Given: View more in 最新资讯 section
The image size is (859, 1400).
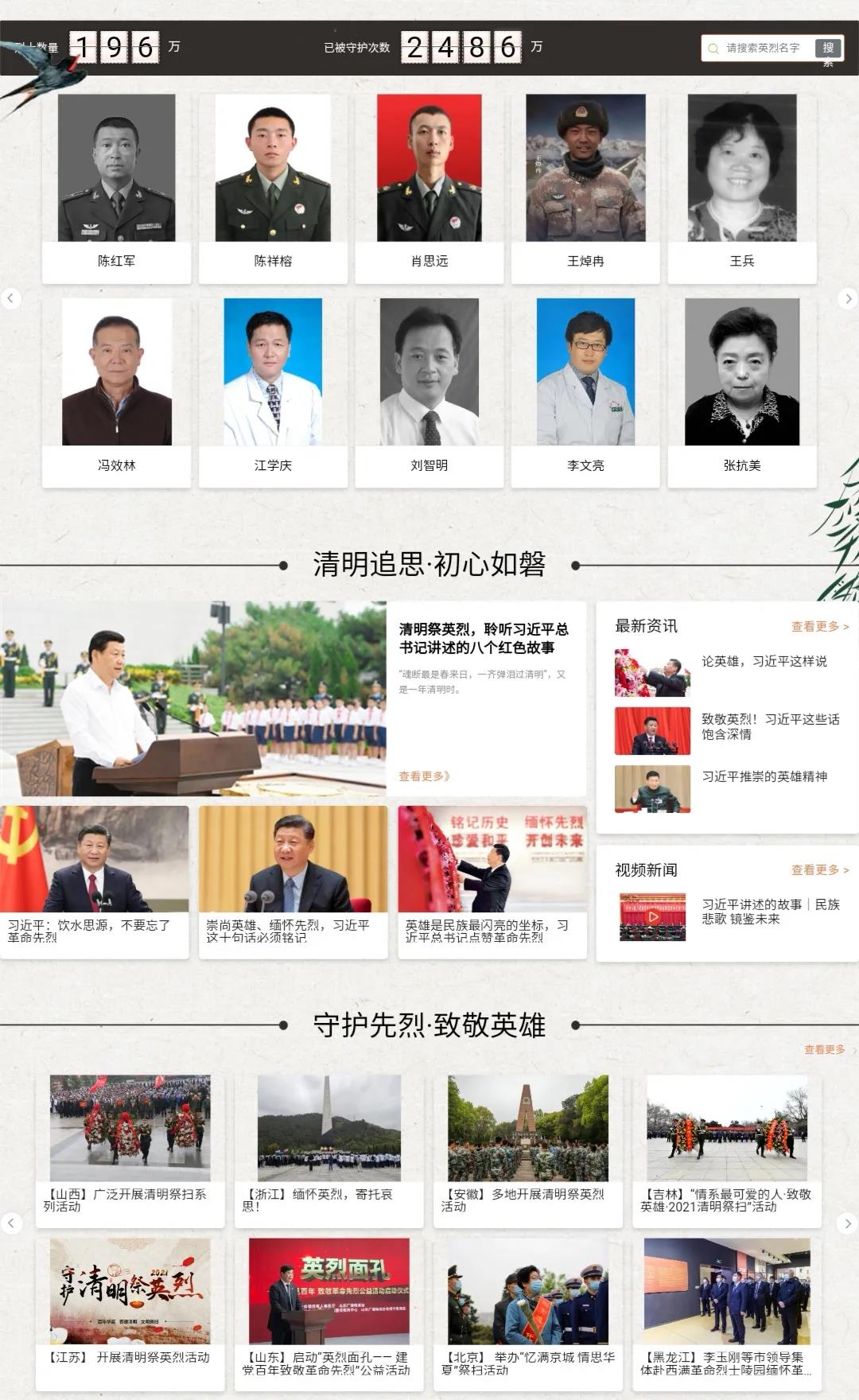Looking at the screenshot, I should (820, 627).
